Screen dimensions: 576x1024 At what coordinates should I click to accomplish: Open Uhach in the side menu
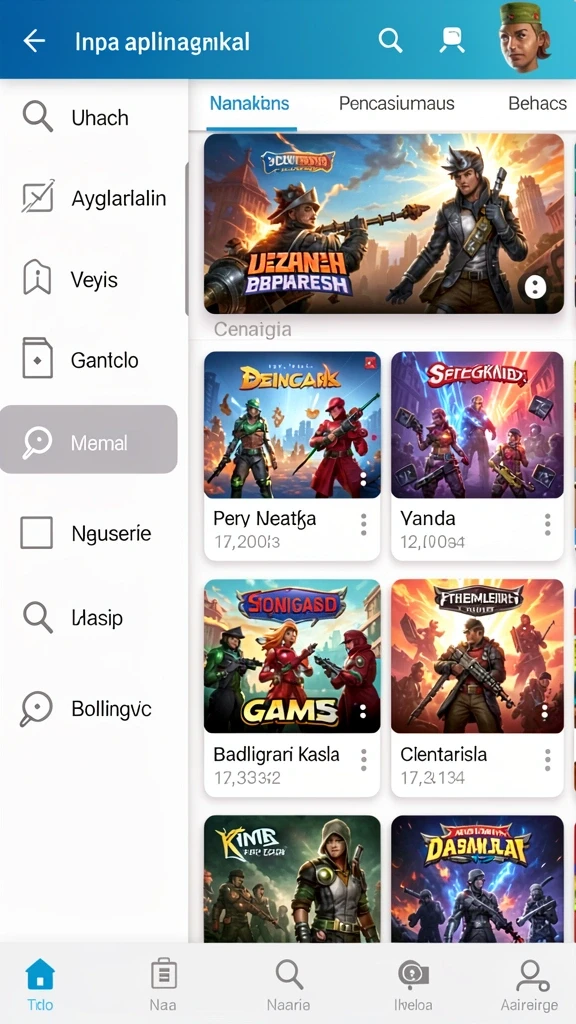click(x=88, y=118)
